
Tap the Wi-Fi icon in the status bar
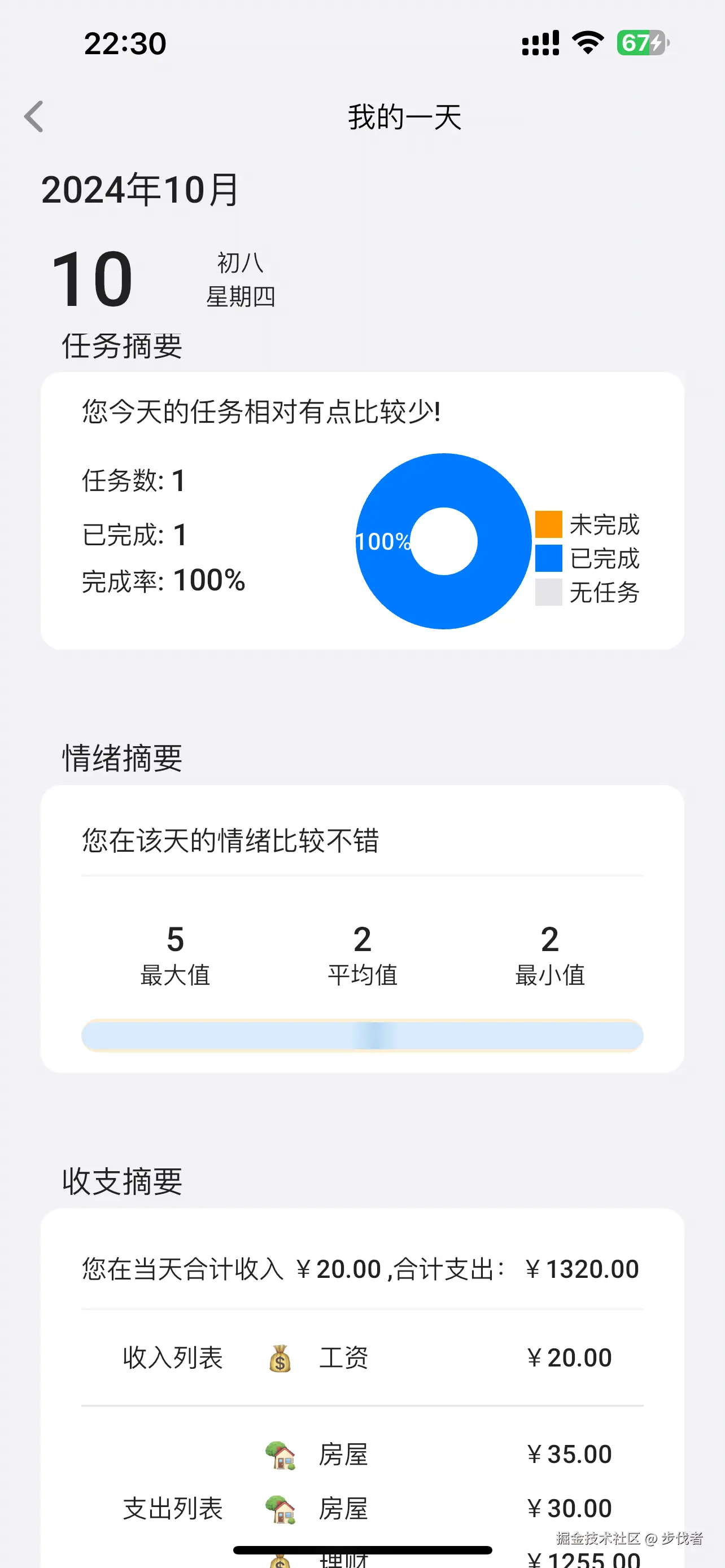tap(586, 41)
